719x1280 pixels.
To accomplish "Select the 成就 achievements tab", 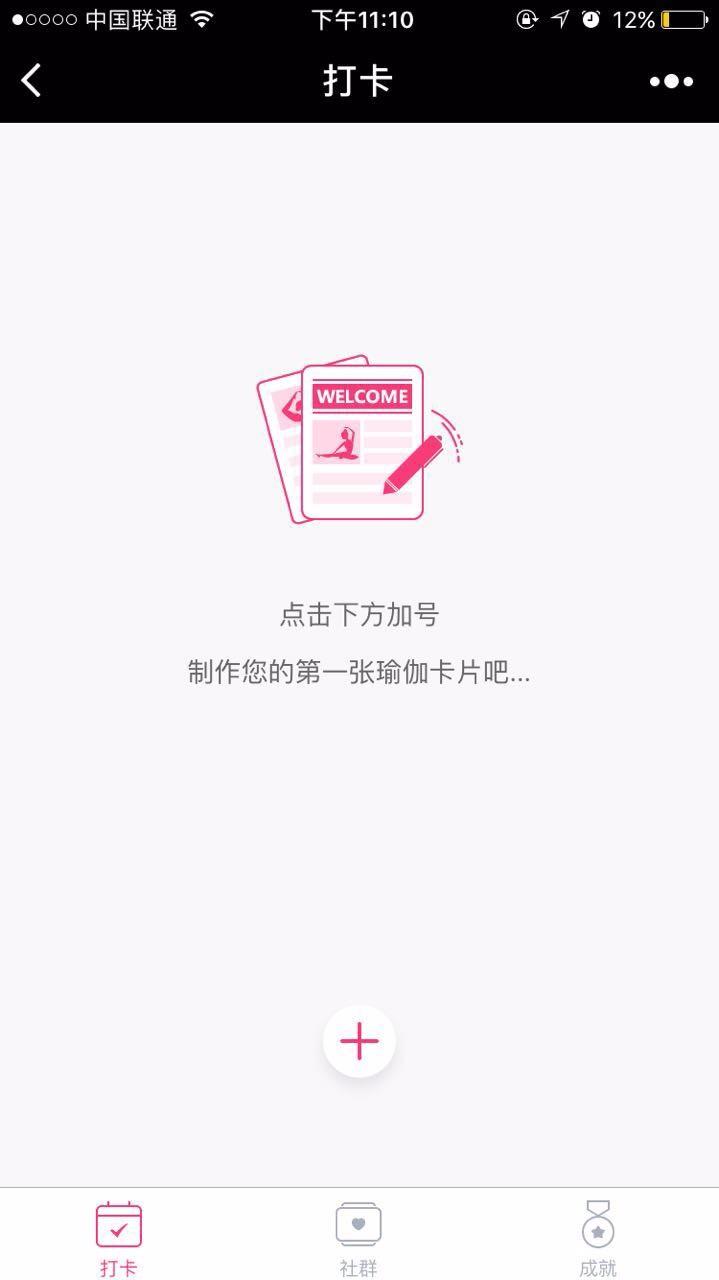I will coord(598,1238).
